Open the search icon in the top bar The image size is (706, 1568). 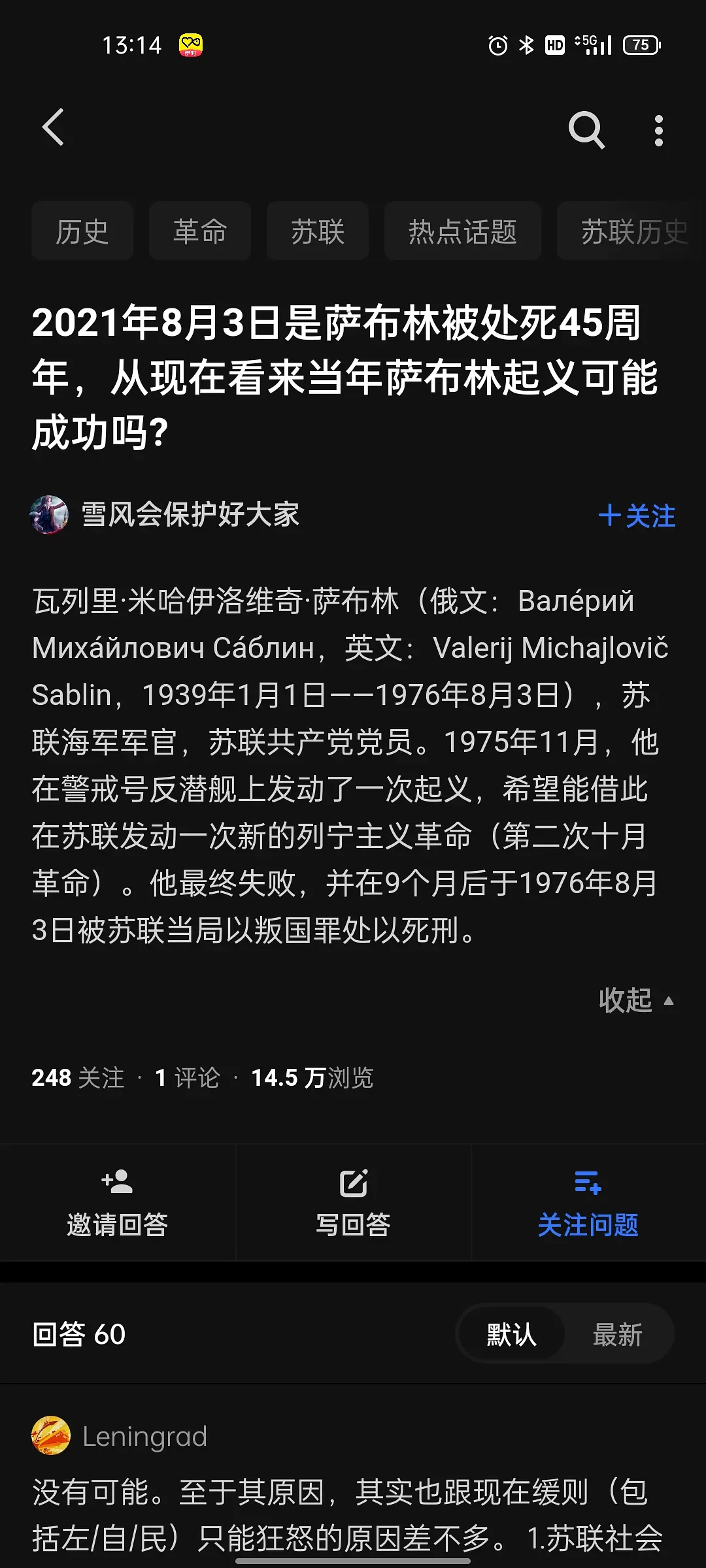click(586, 130)
